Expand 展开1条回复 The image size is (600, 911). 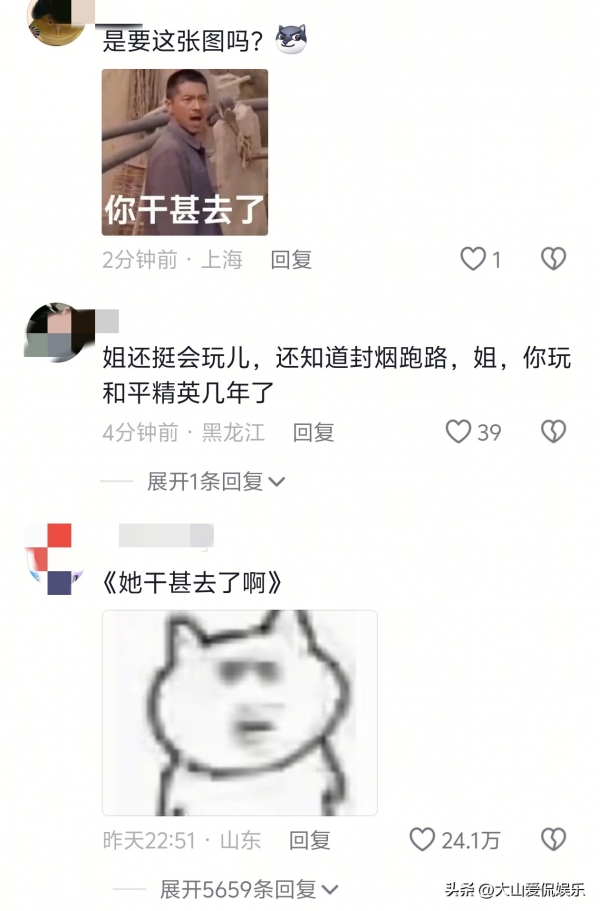pyautogui.click(x=216, y=482)
